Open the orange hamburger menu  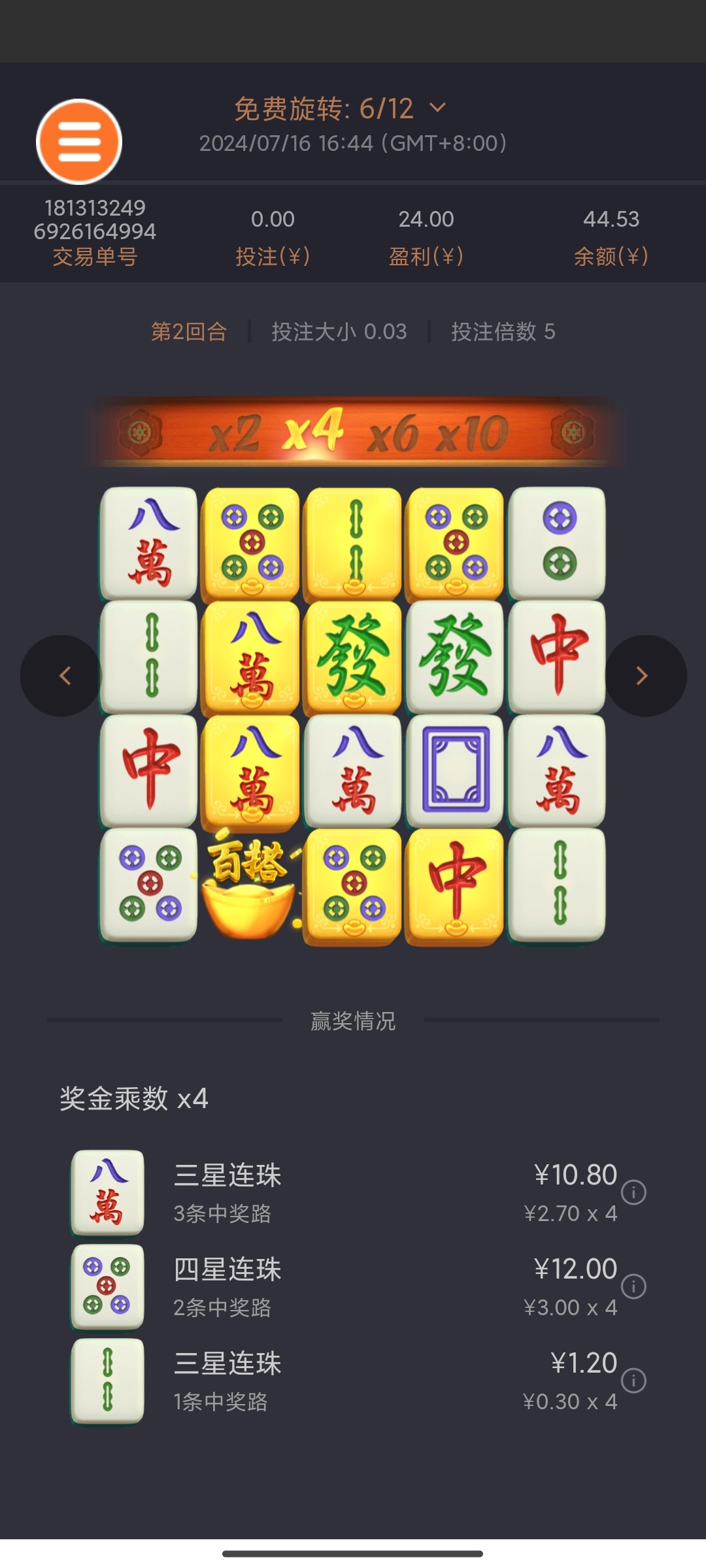(x=79, y=141)
